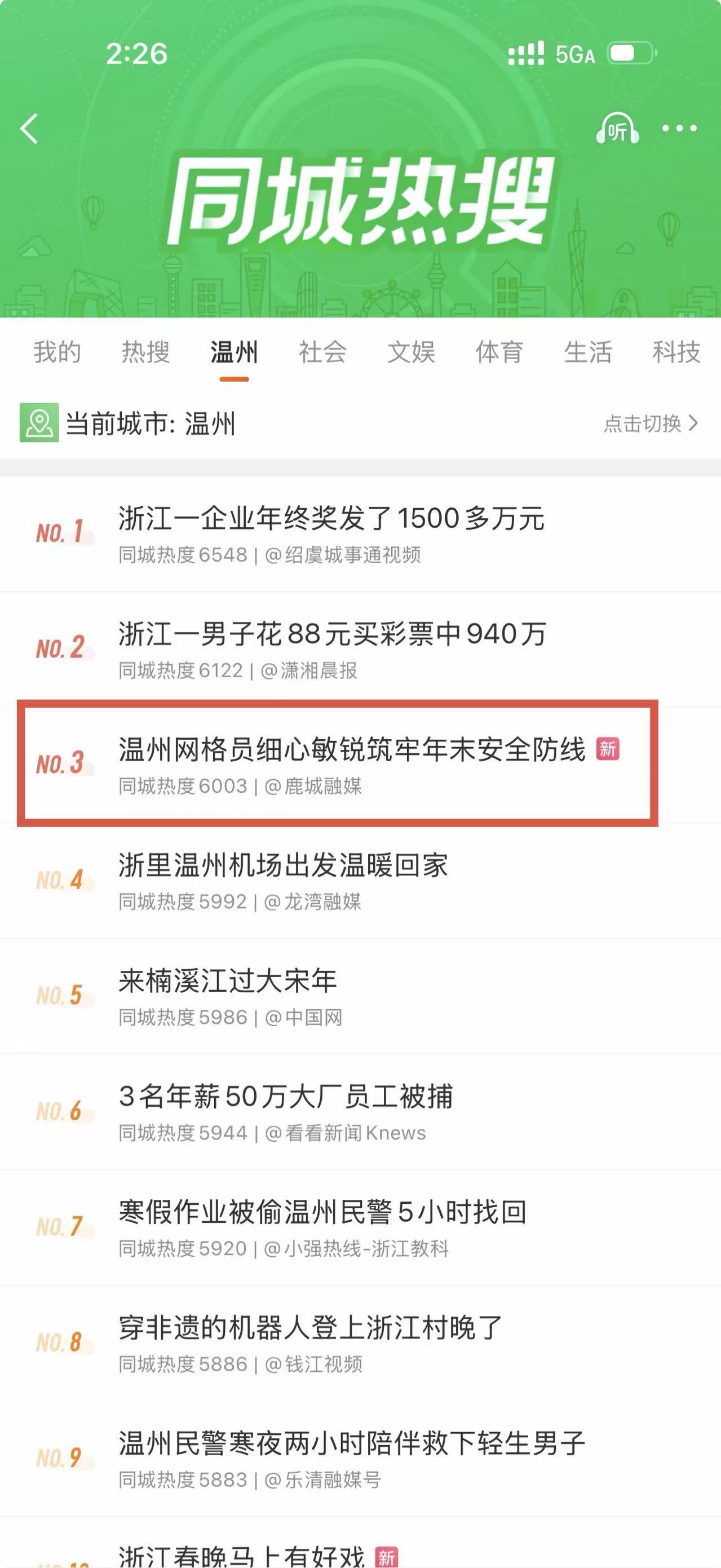721x1568 pixels.
Task: Open 浙江一男子花88元买彩票中940万 topic
Action: [x=332, y=634]
